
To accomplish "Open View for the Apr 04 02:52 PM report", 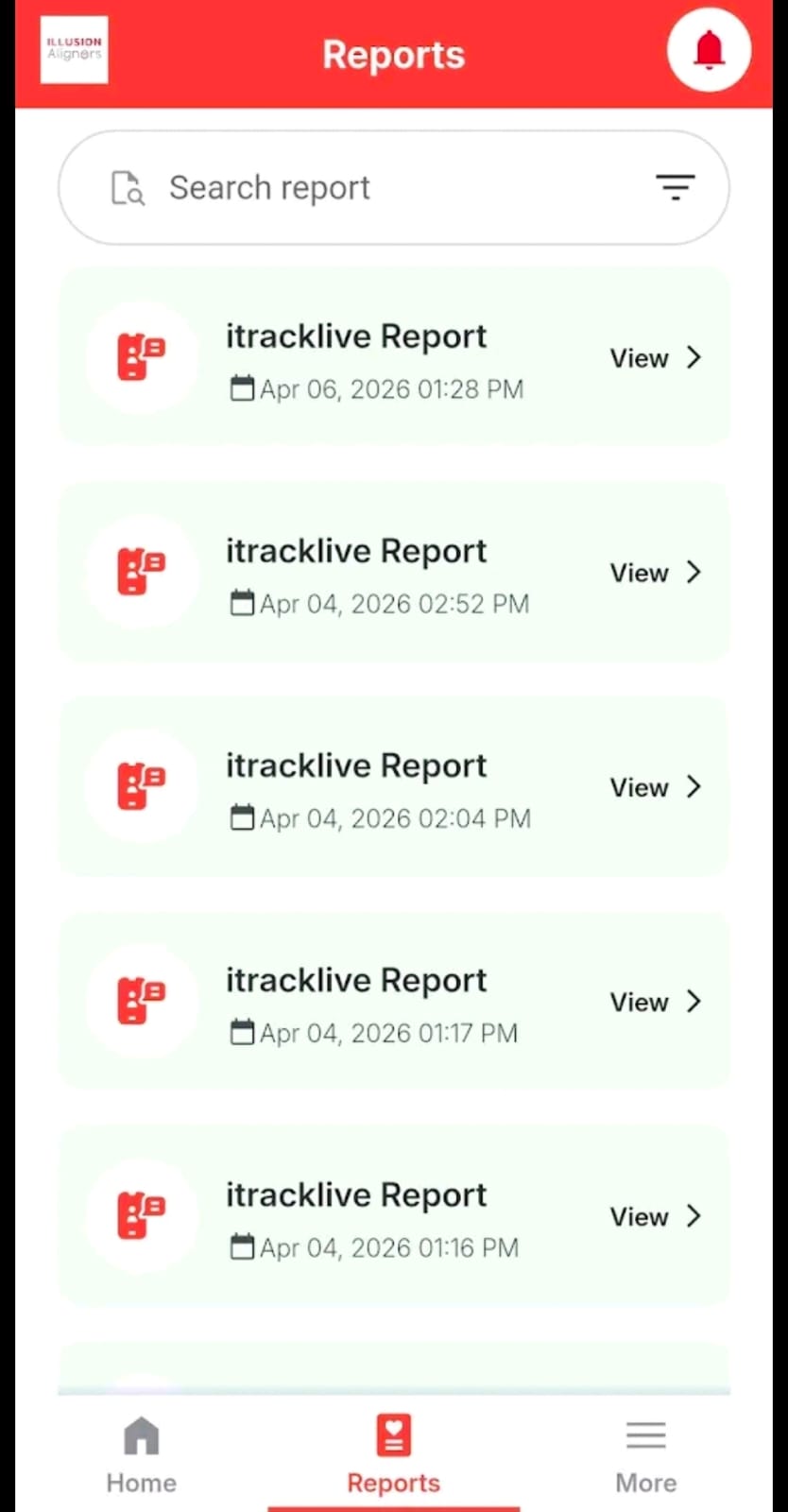I will coord(640,572).
